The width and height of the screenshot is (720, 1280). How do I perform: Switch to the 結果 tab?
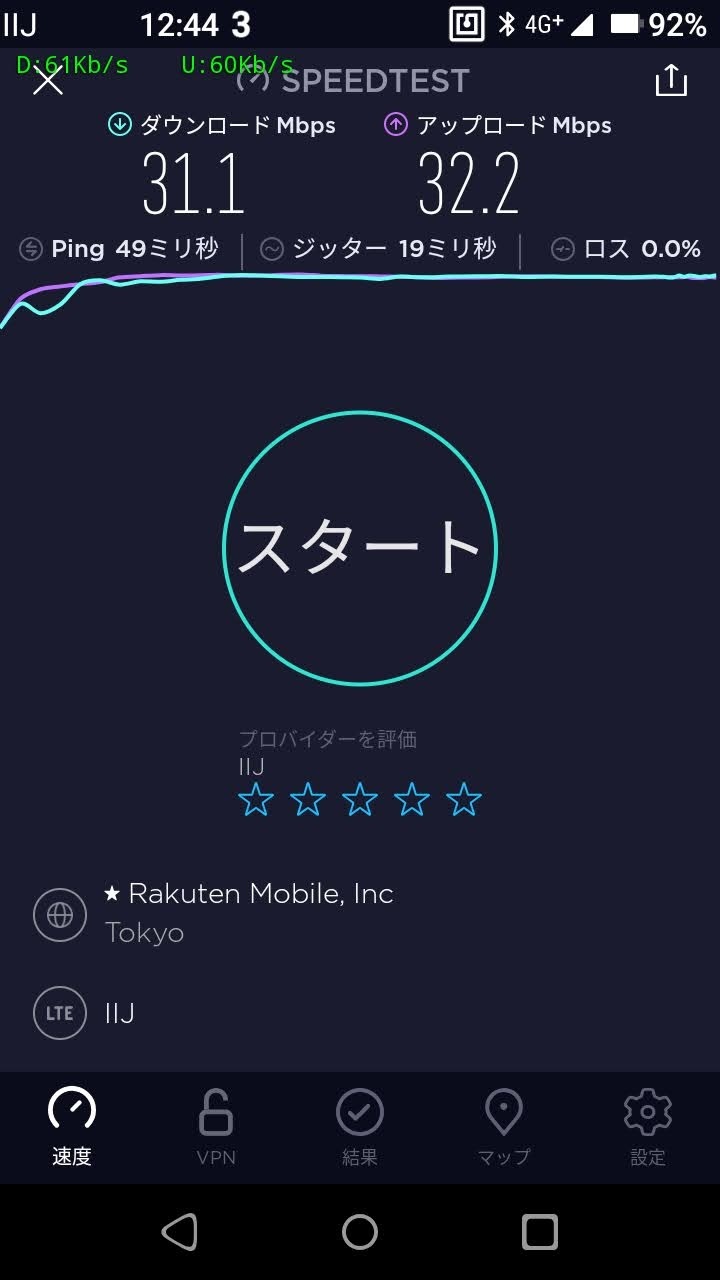click(360, 1127)
